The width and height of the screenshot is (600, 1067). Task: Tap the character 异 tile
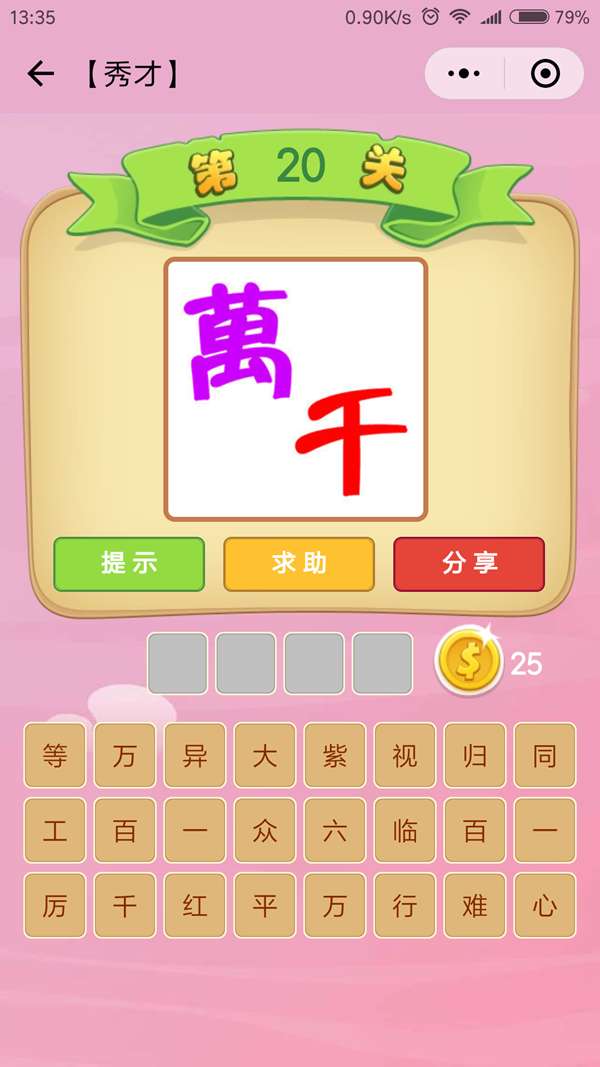(195, 755)
